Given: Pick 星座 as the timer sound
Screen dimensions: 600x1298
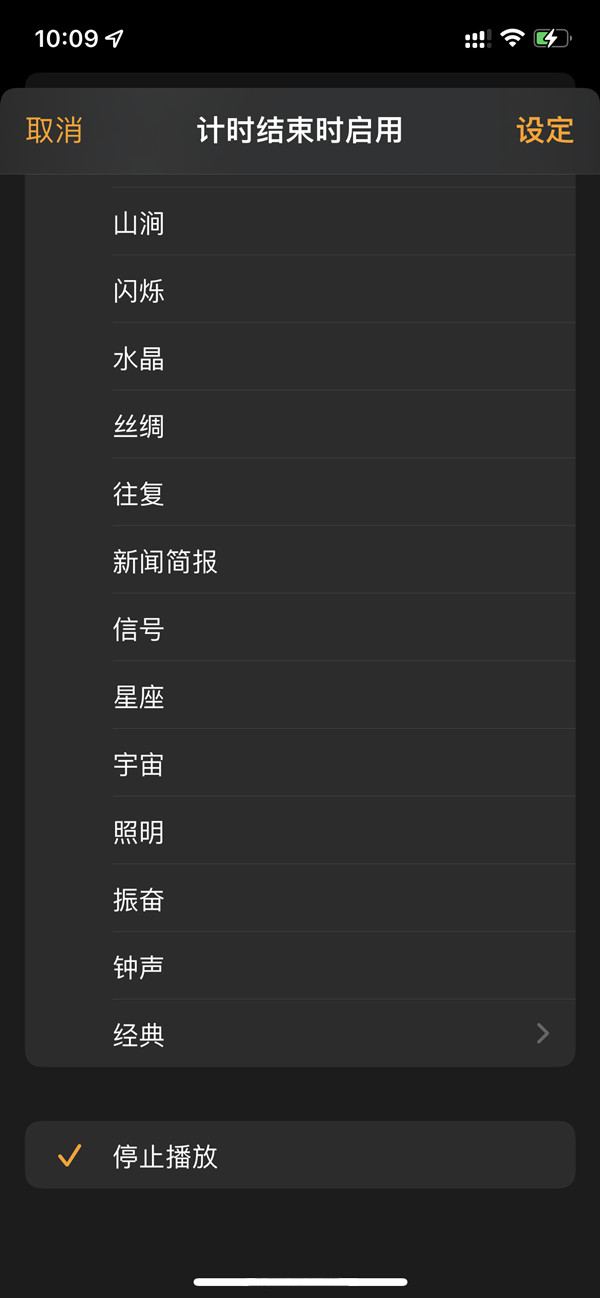Looking at the screenshot, I should click(300, 698).
